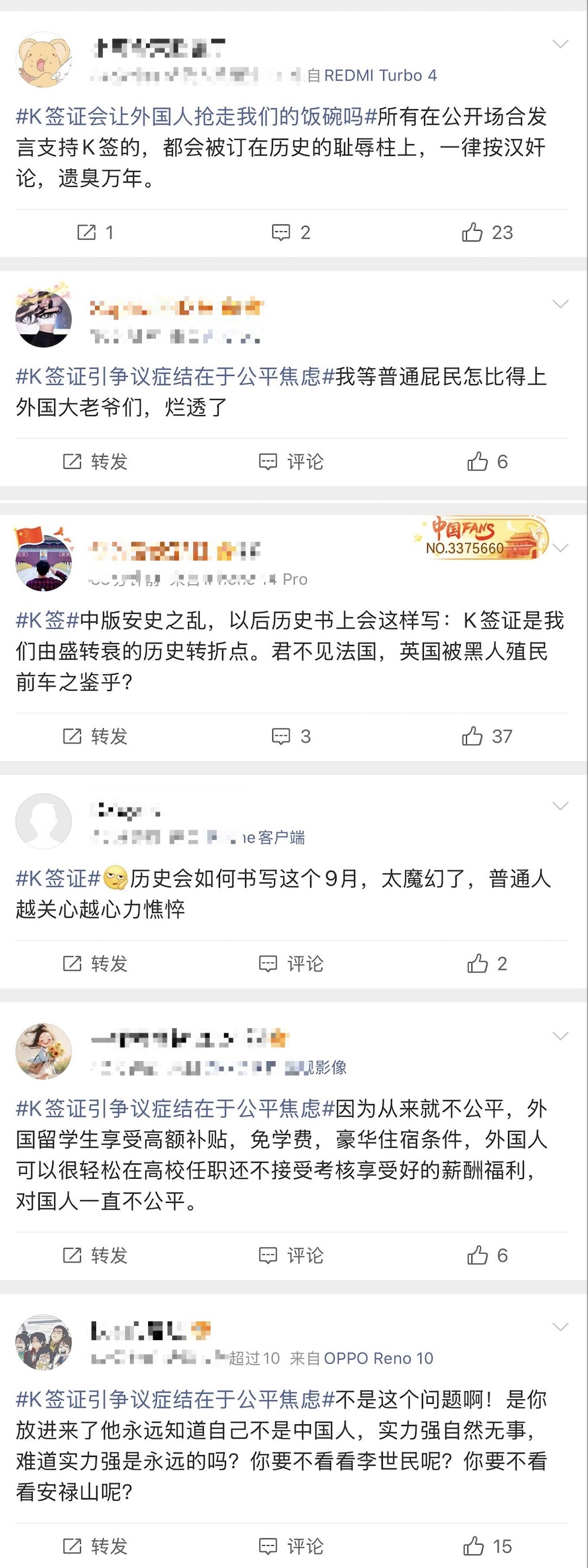Open the #K签# hashtag link
This screenshot has width=588, height=1568.
click(47, 620)
